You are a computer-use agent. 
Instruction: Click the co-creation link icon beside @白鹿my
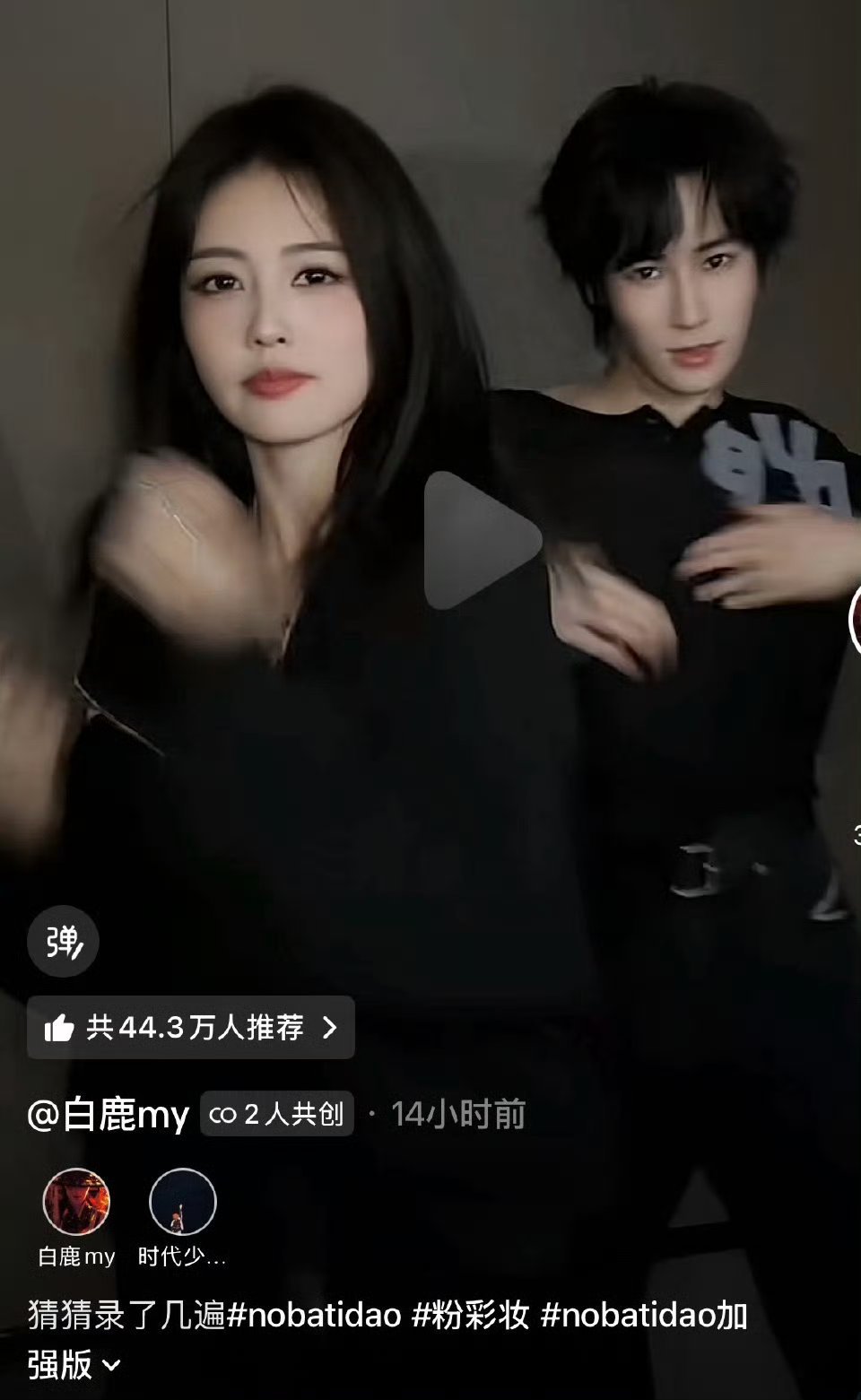[x=222, y=1114]
